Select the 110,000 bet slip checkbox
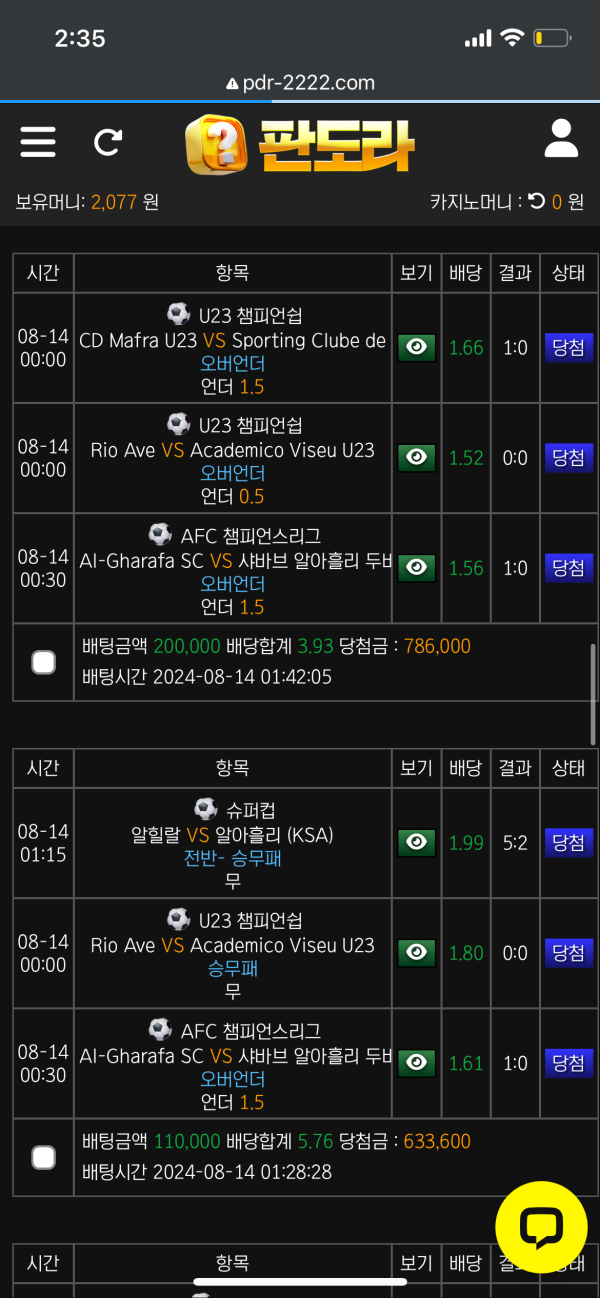Viewport: 600px width, 1298px height. (43, 1157)
